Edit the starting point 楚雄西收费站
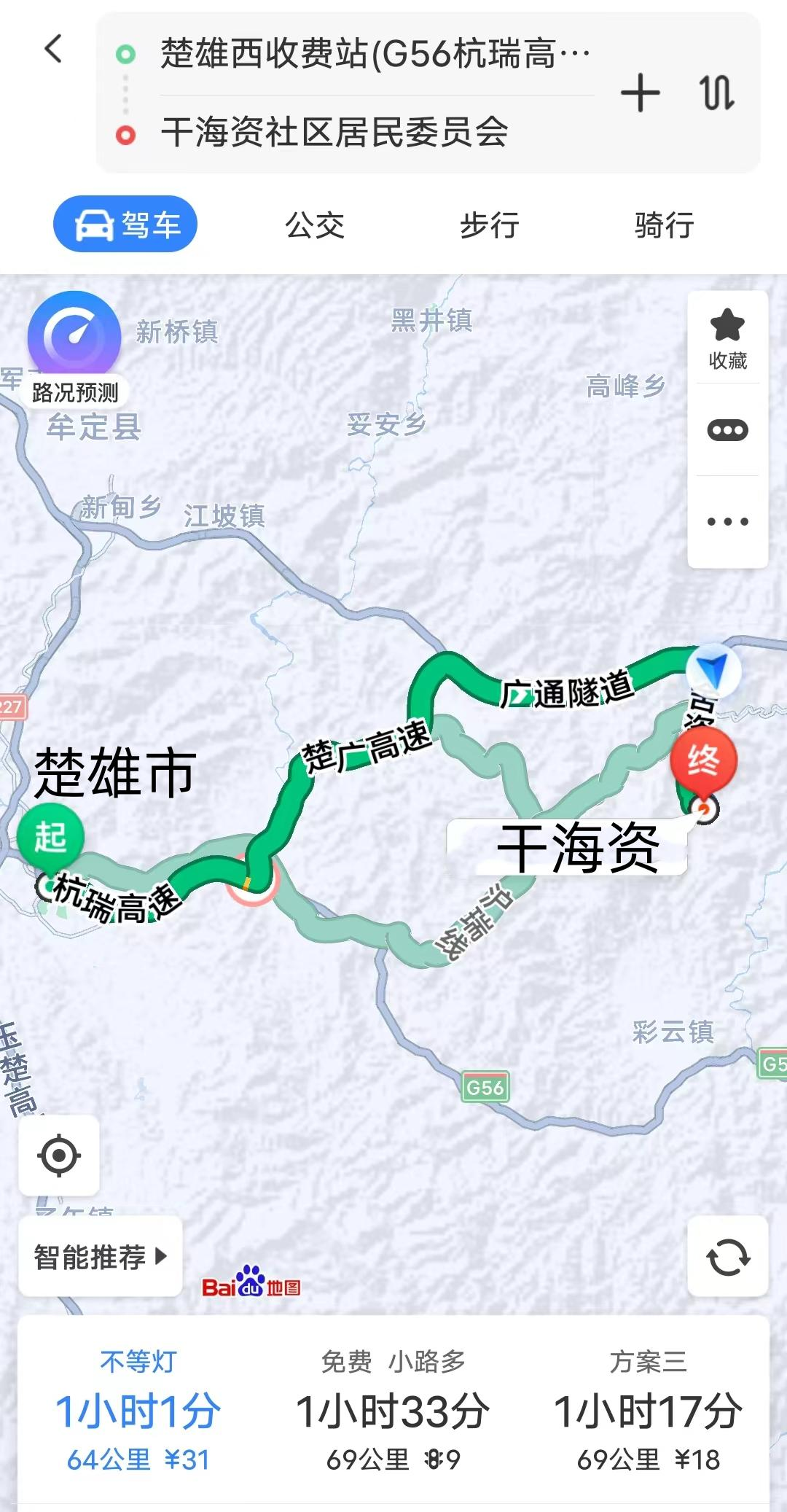787x1512 pixels. tap(375, 54)
